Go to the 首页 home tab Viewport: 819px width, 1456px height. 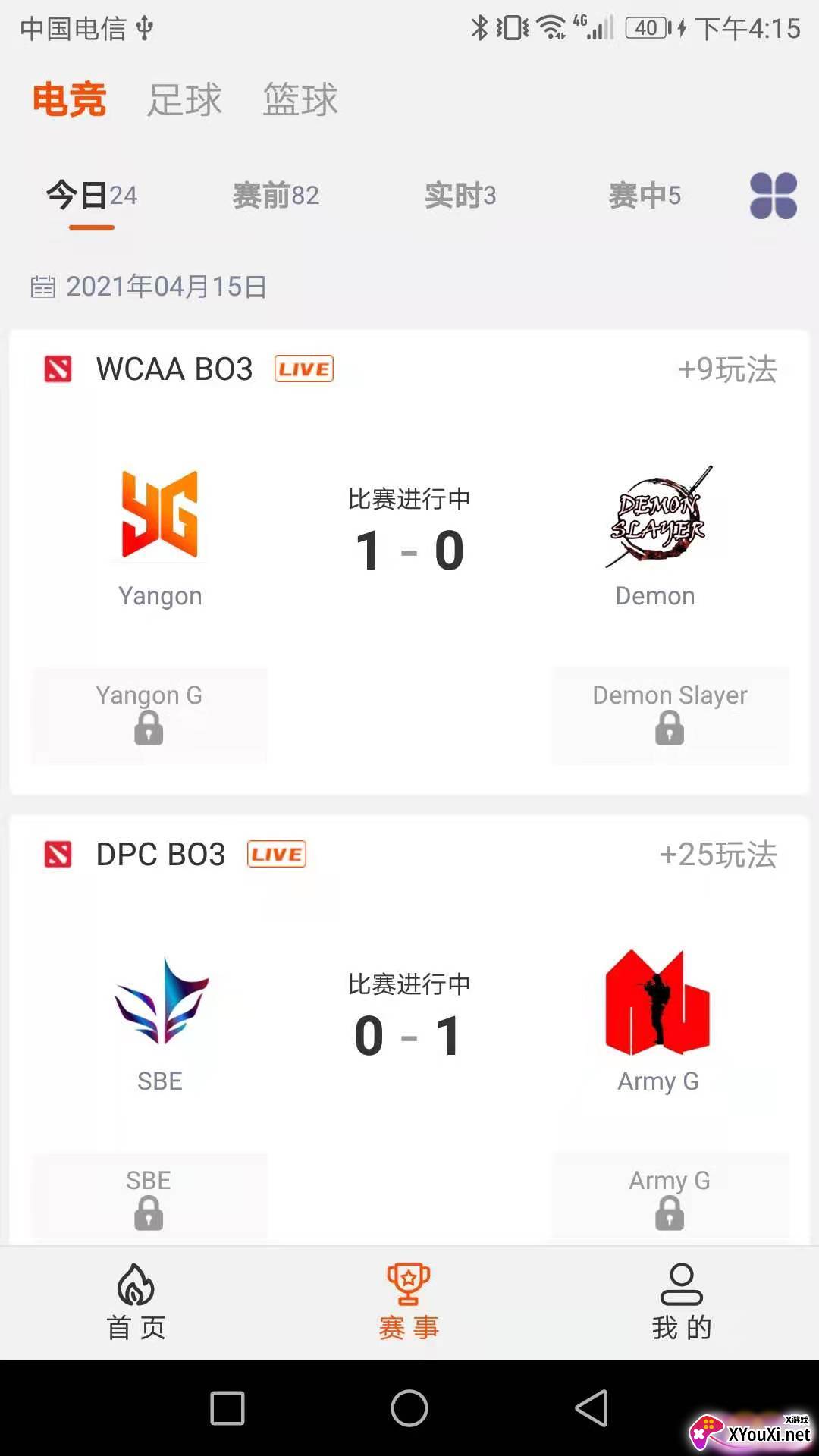136,1301
